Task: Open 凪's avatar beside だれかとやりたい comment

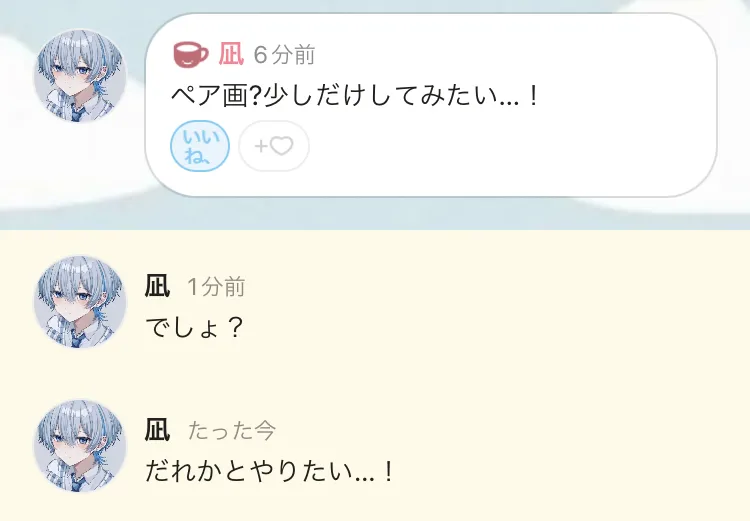Action: point(80,446)
